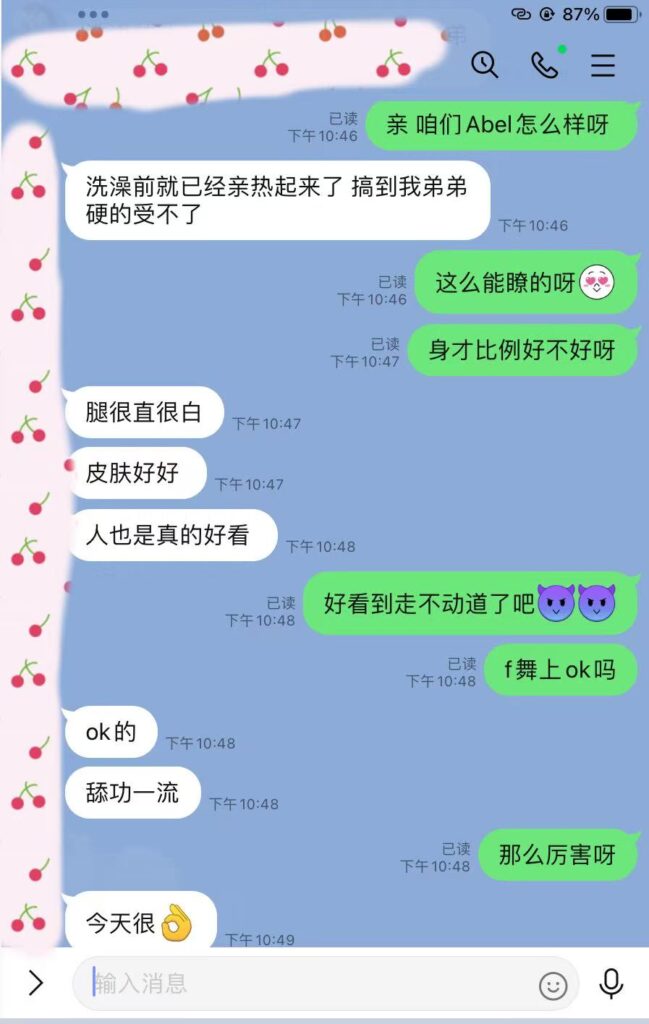Screen dimensions: 649x1024
Task: Search within this chat conversation
Action: point(485,65)
